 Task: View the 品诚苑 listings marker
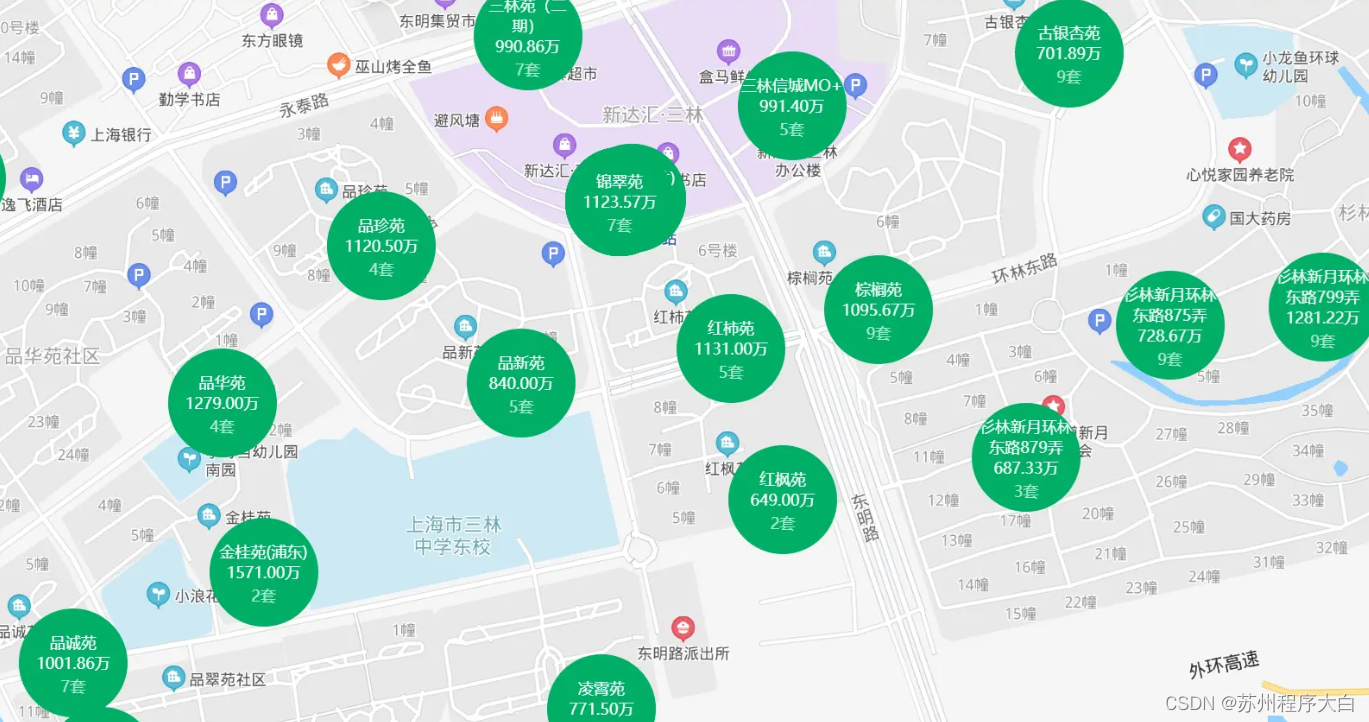(x=73, y=663)
